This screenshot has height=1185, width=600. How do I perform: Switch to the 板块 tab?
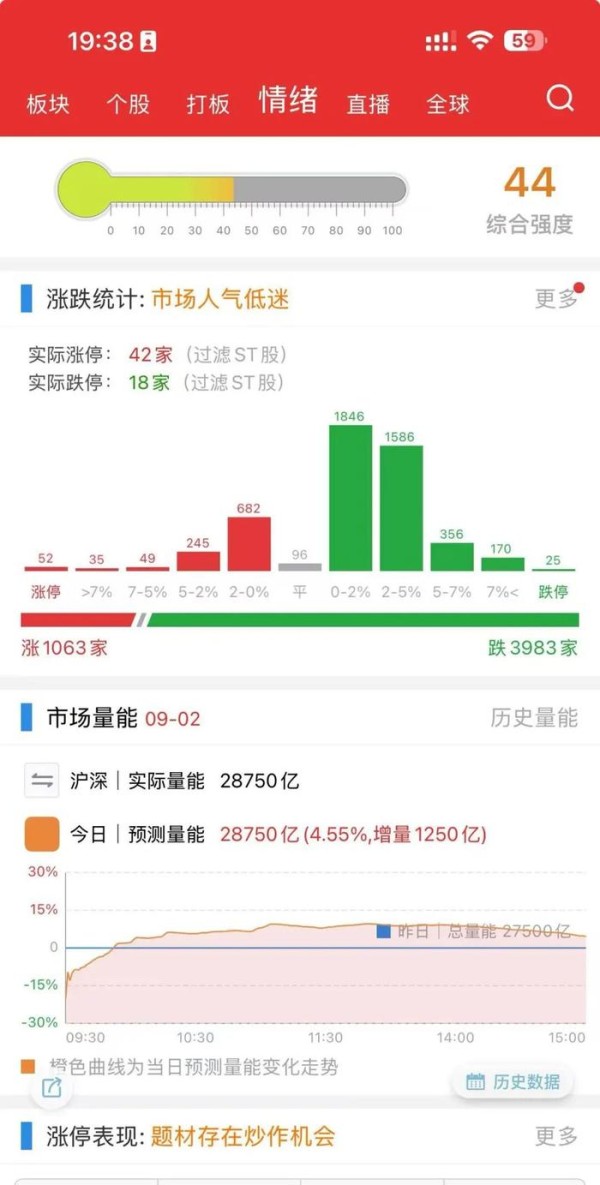click(x=48, y=104)
